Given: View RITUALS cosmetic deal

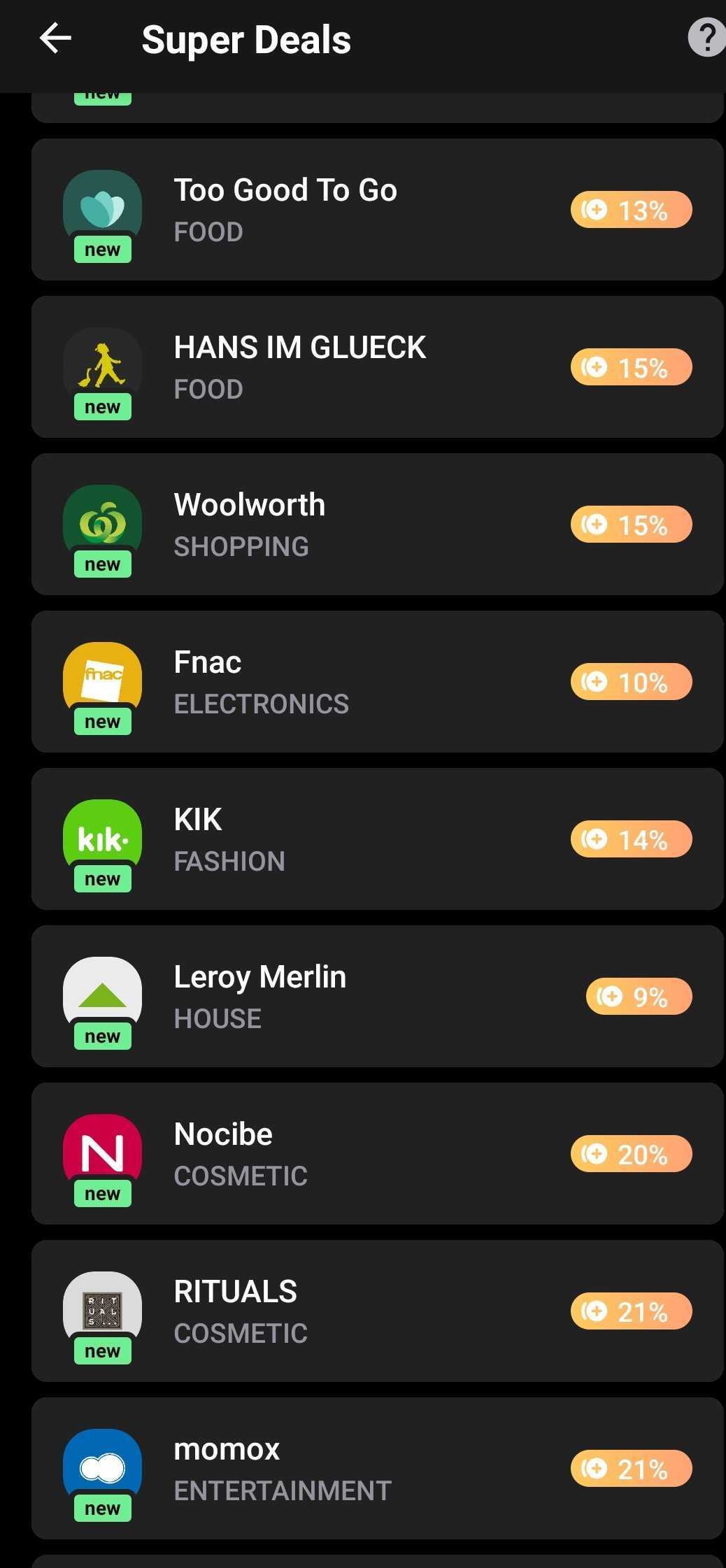Looking at the screenshot, I should 377,1311.
